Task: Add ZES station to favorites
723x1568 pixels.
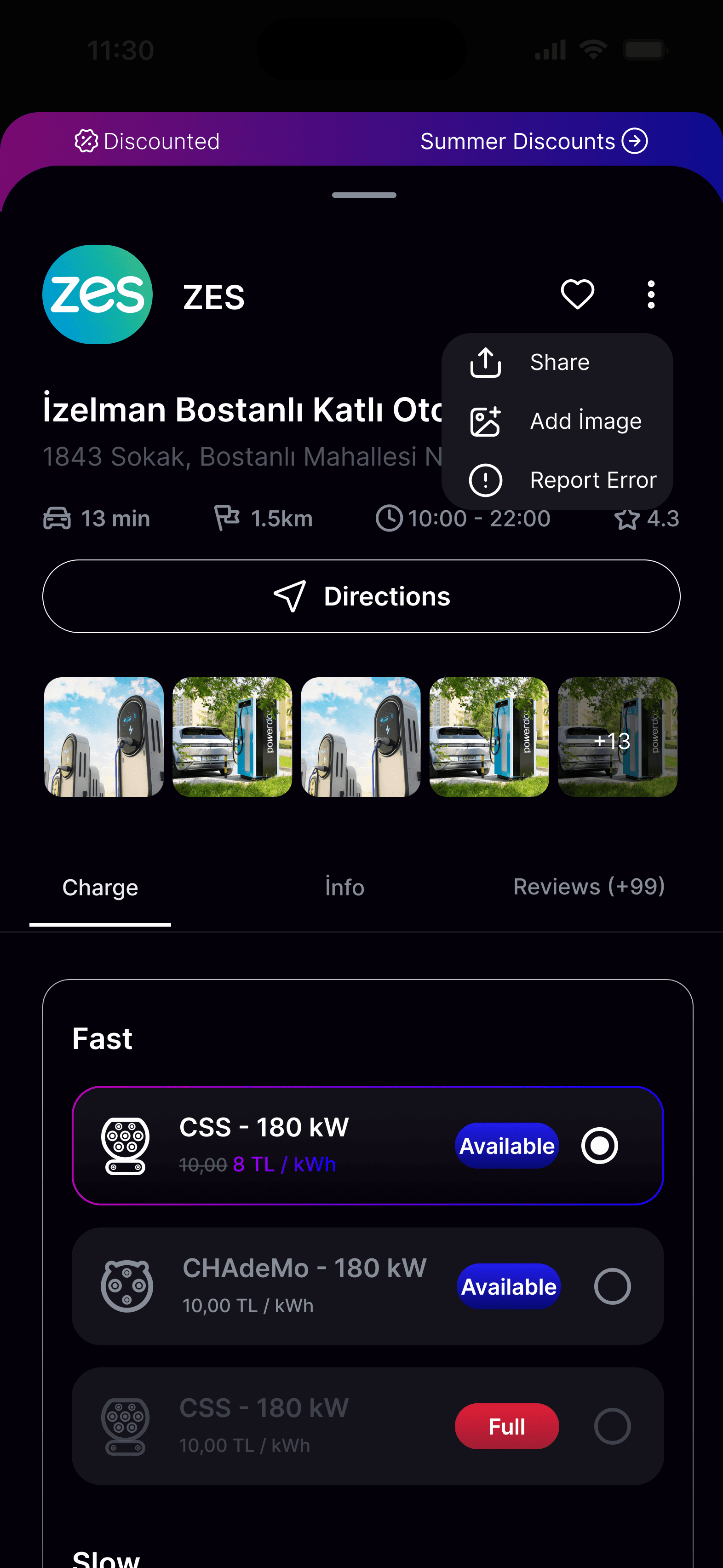Action: point(577,294)
